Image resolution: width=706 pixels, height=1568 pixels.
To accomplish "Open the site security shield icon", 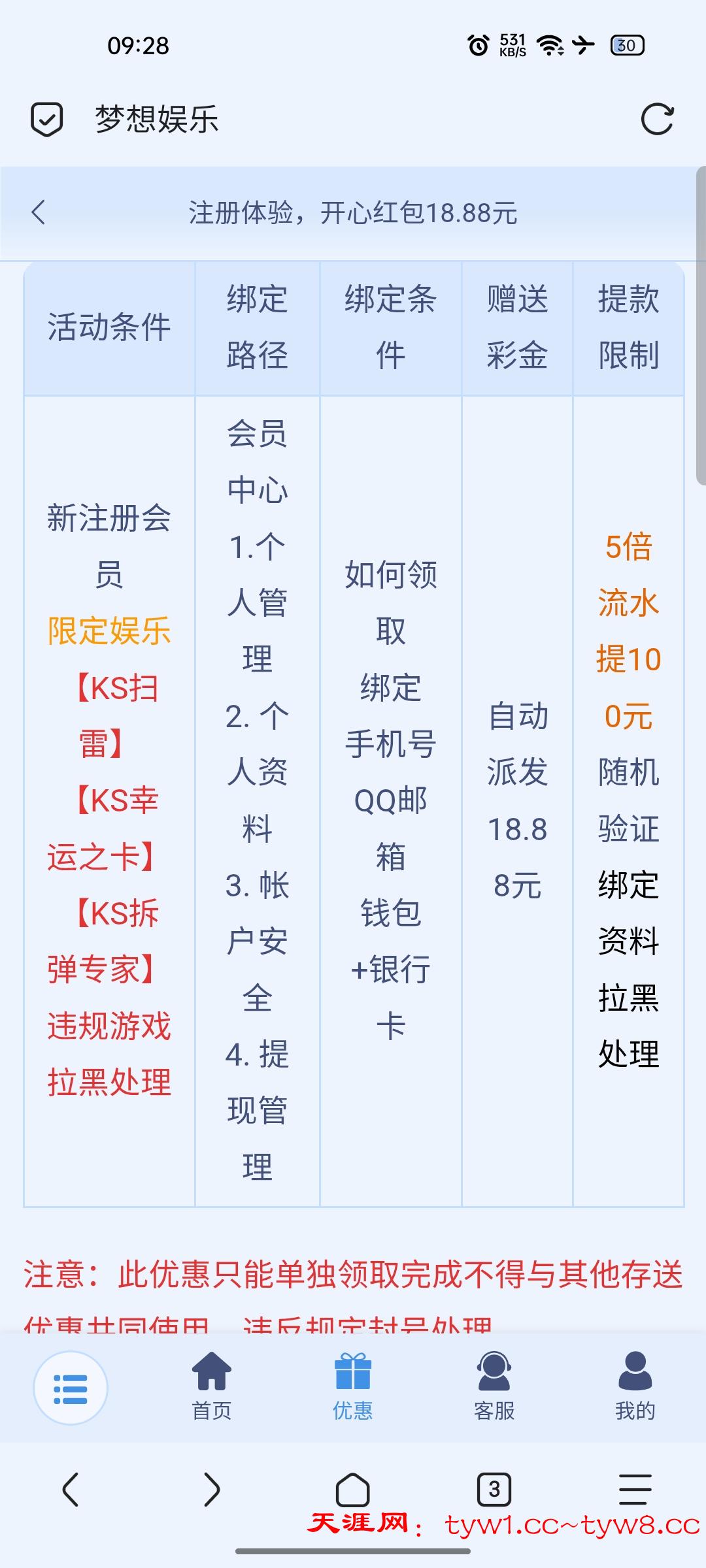I will pyautogui.click(x=46, y=120).
